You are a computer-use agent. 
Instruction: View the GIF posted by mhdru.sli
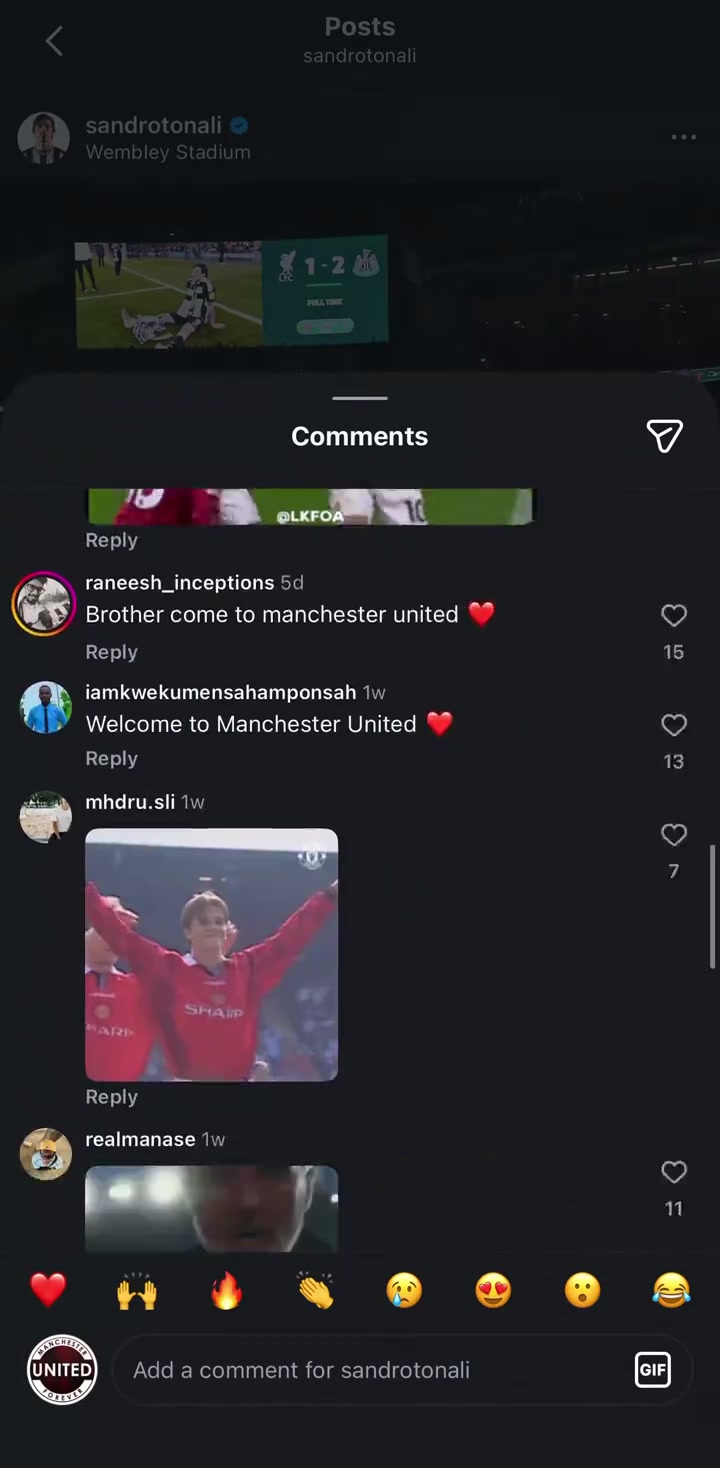(x=212, y=954)
